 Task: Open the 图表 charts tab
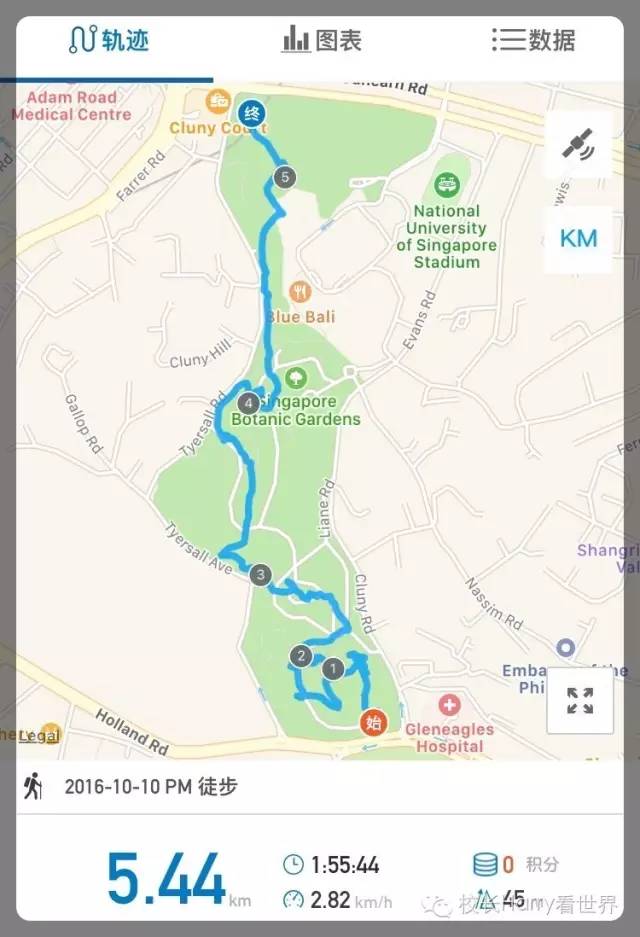point(321,40)
